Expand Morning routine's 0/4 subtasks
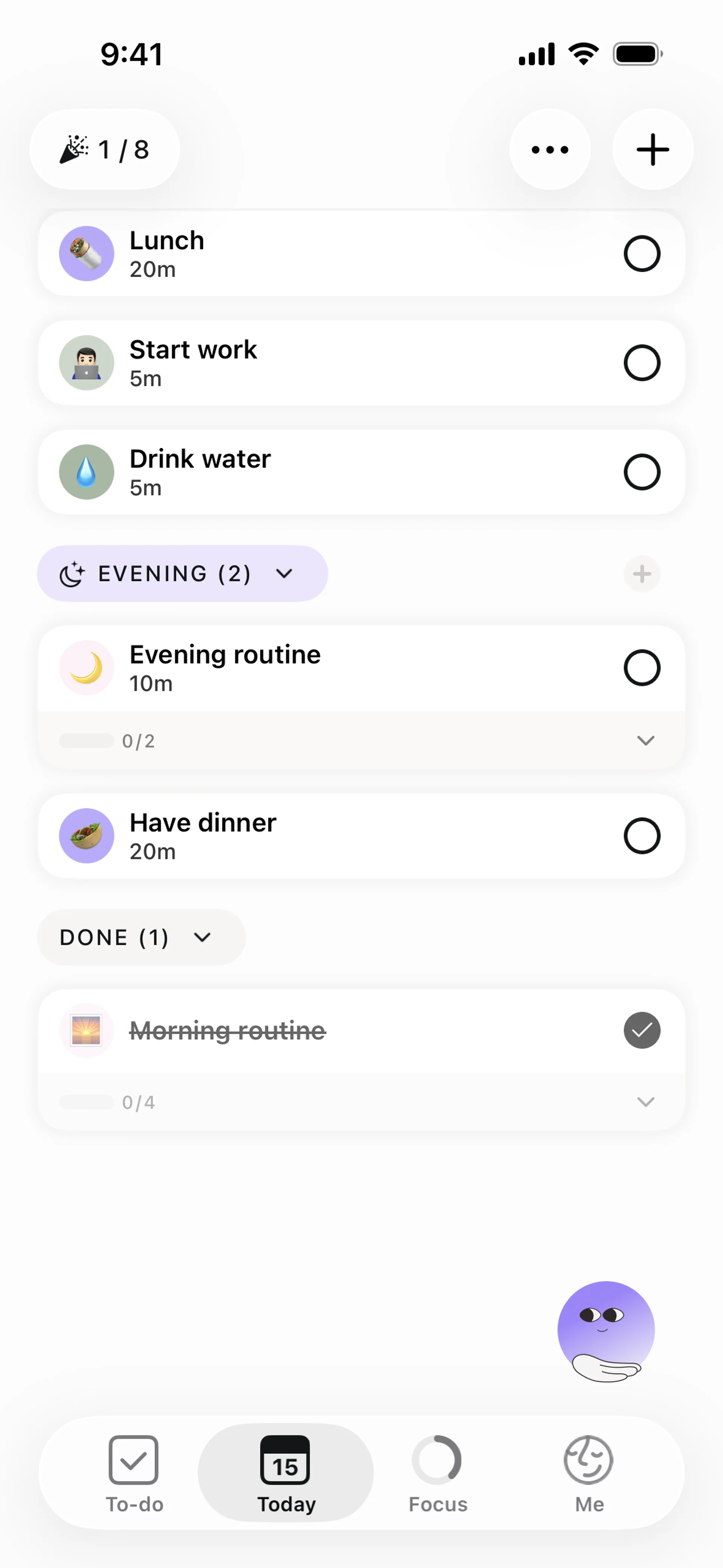The width and height of the screenshot is (723, 1568). click(x=645, y=1102)
